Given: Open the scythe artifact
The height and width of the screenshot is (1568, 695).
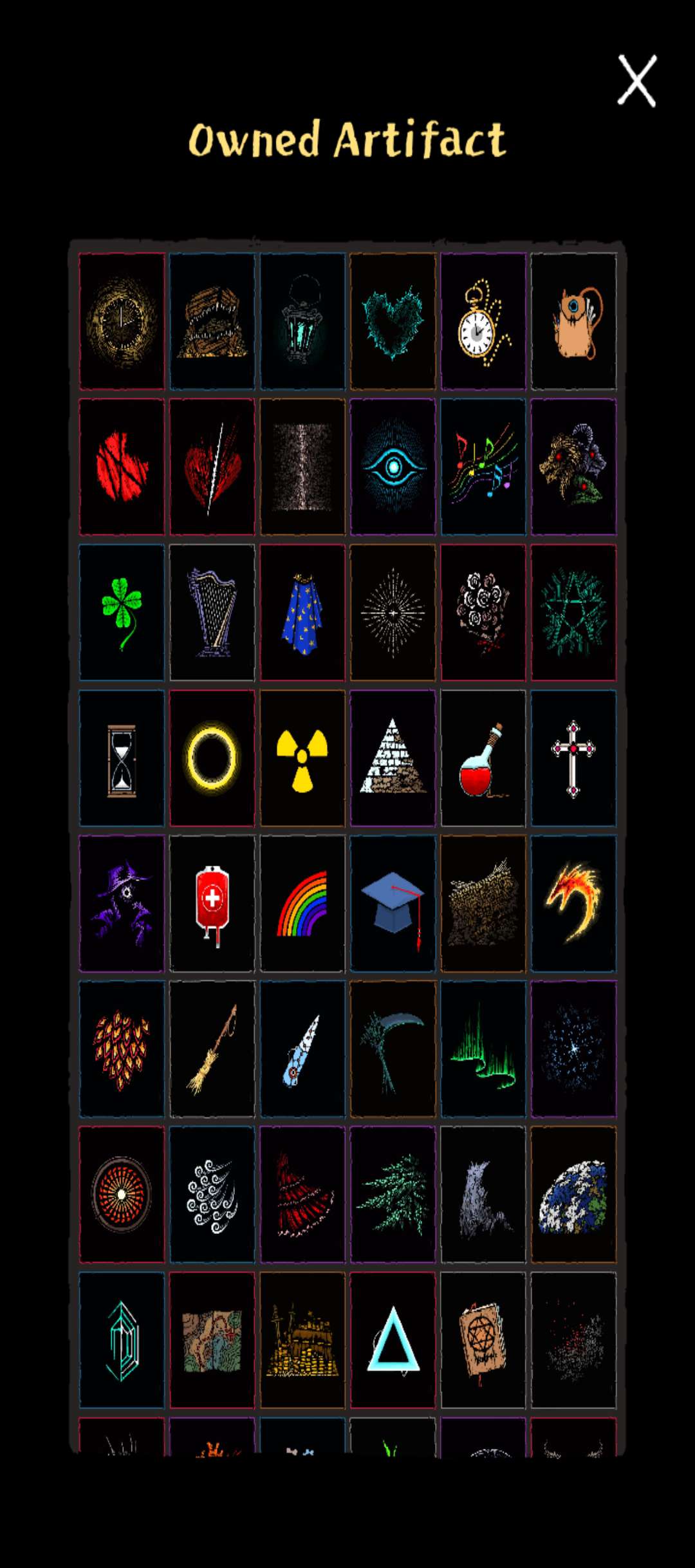Looking at the screenshot, I should pyautogui.click(x=393, y=1049).
